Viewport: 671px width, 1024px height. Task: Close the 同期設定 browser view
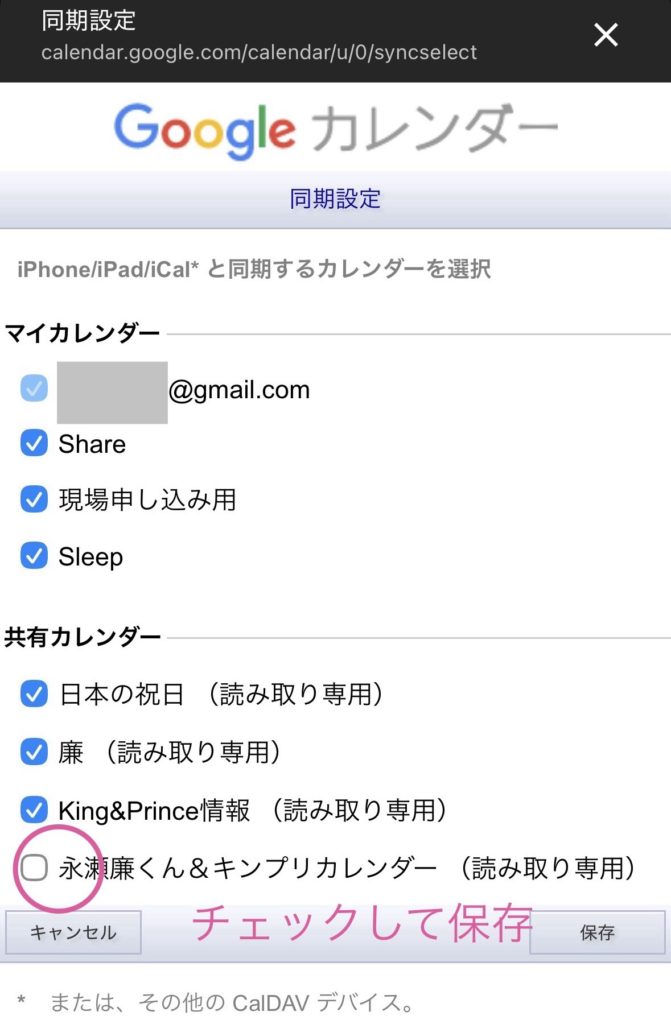[x=606, y=35]
